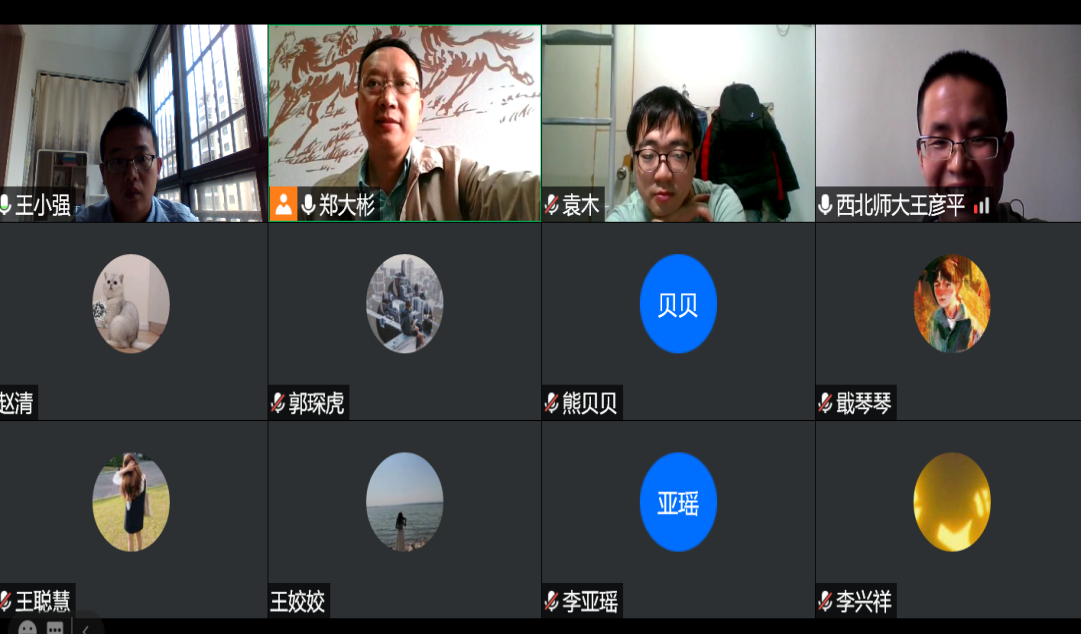Collapse the floating toolbar with the chevron
This screenshot has width=1081, height=634.
tap(85, 628)
